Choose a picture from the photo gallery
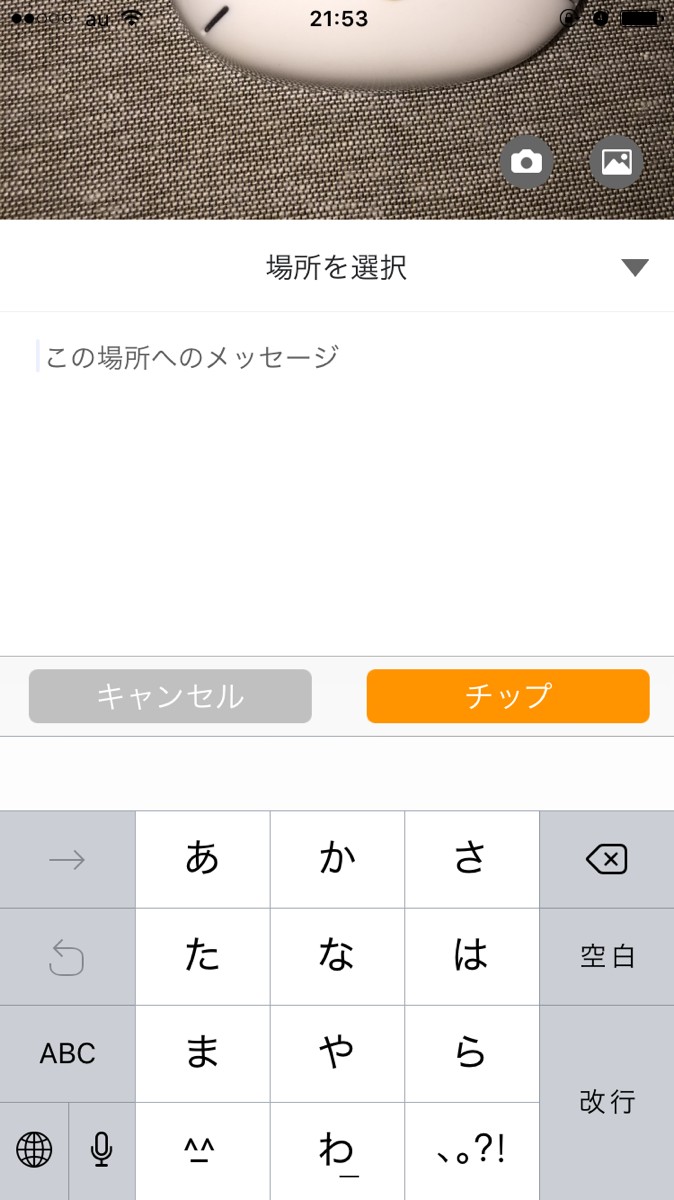The image size is (674, 1200). [x=616, y=162]
